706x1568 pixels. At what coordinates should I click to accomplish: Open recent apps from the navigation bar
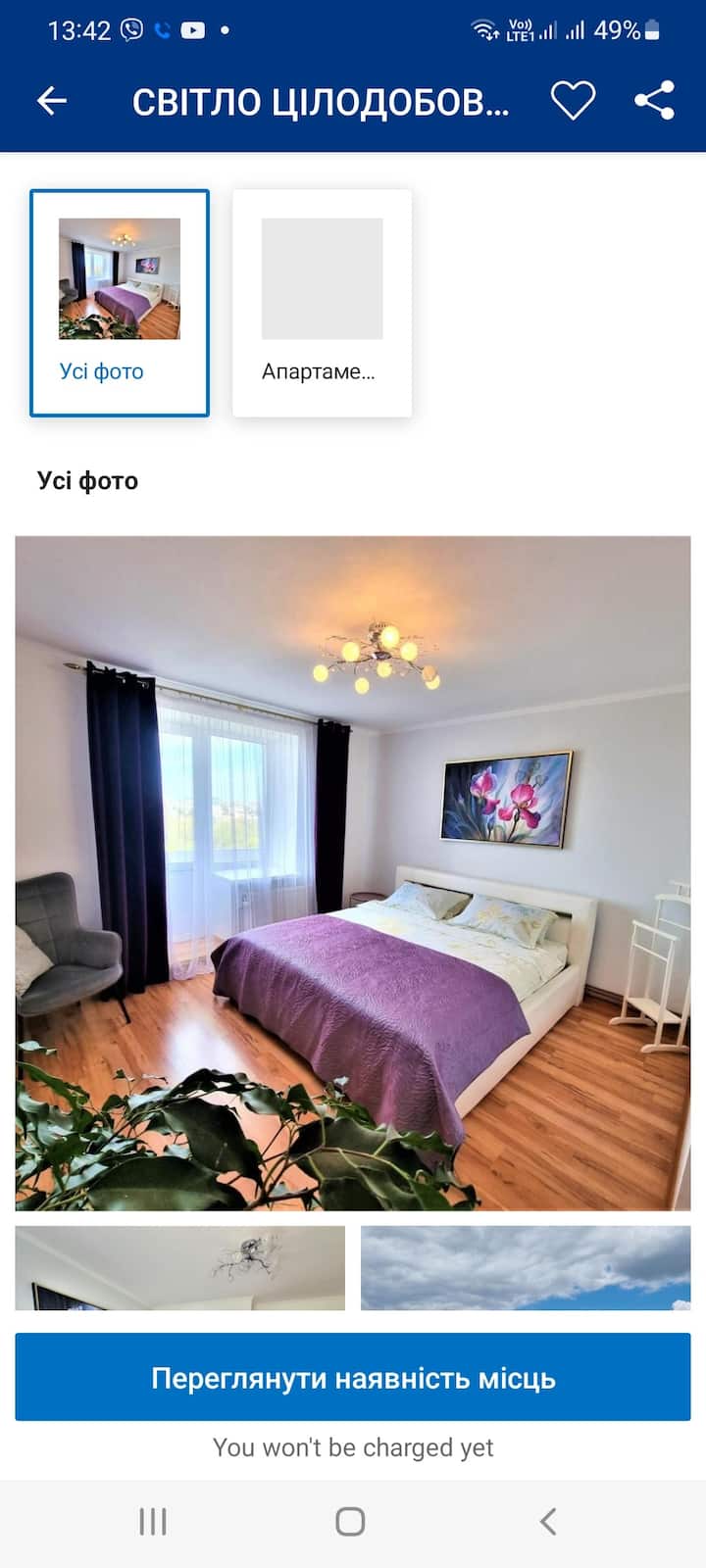[153, 1521]
